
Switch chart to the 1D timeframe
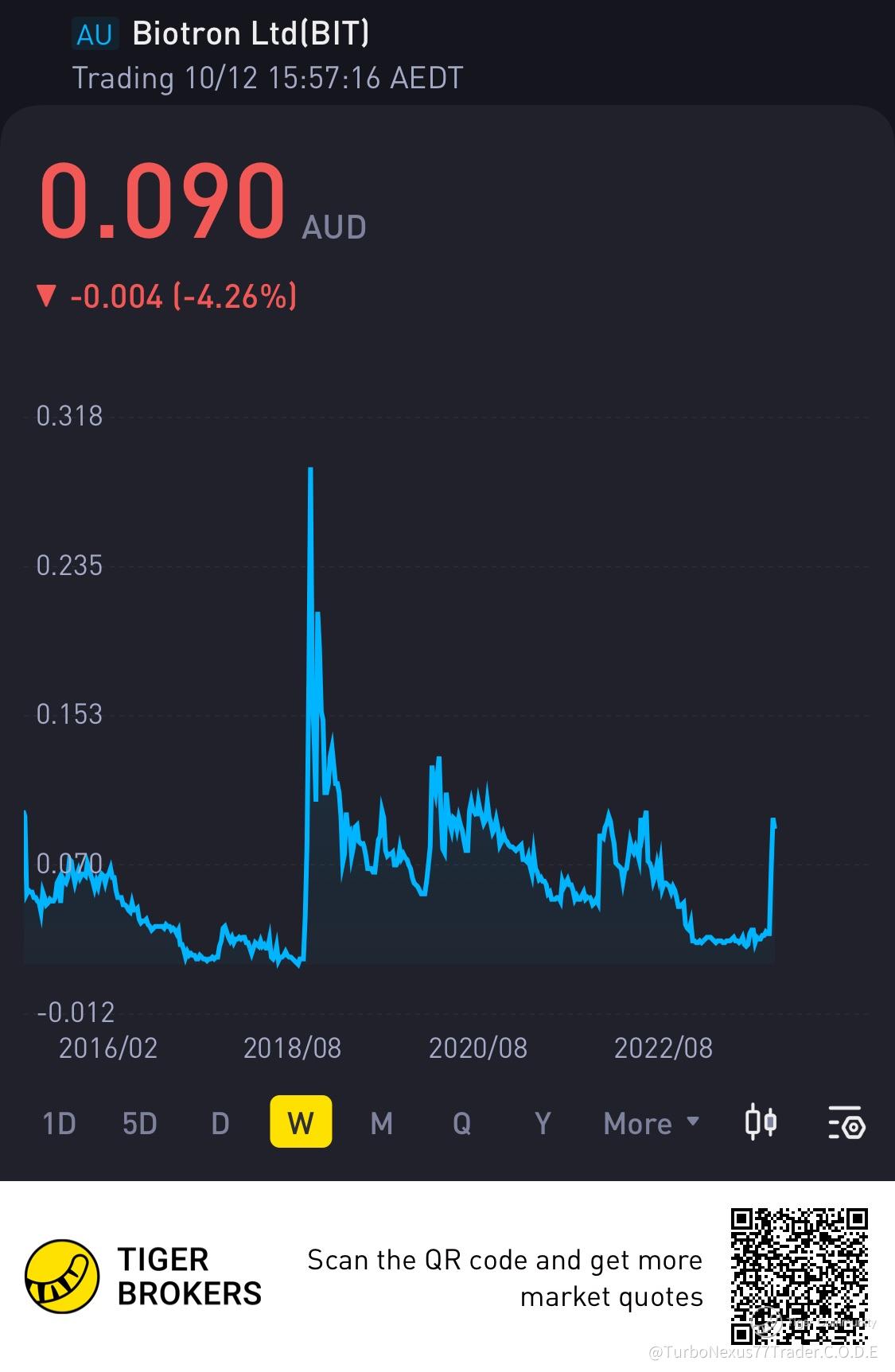point(59,1123)
